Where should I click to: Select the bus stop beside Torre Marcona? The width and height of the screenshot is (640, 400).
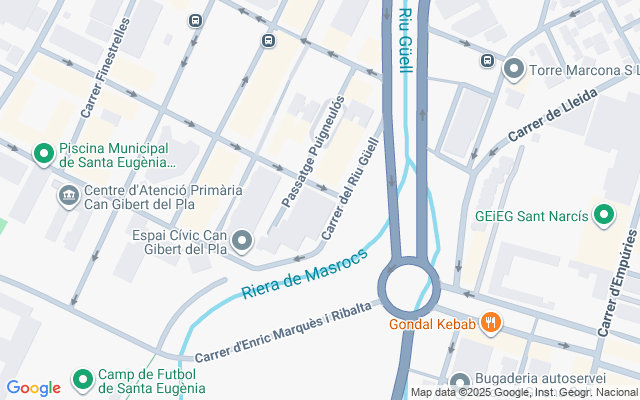(x=487, y=61)
